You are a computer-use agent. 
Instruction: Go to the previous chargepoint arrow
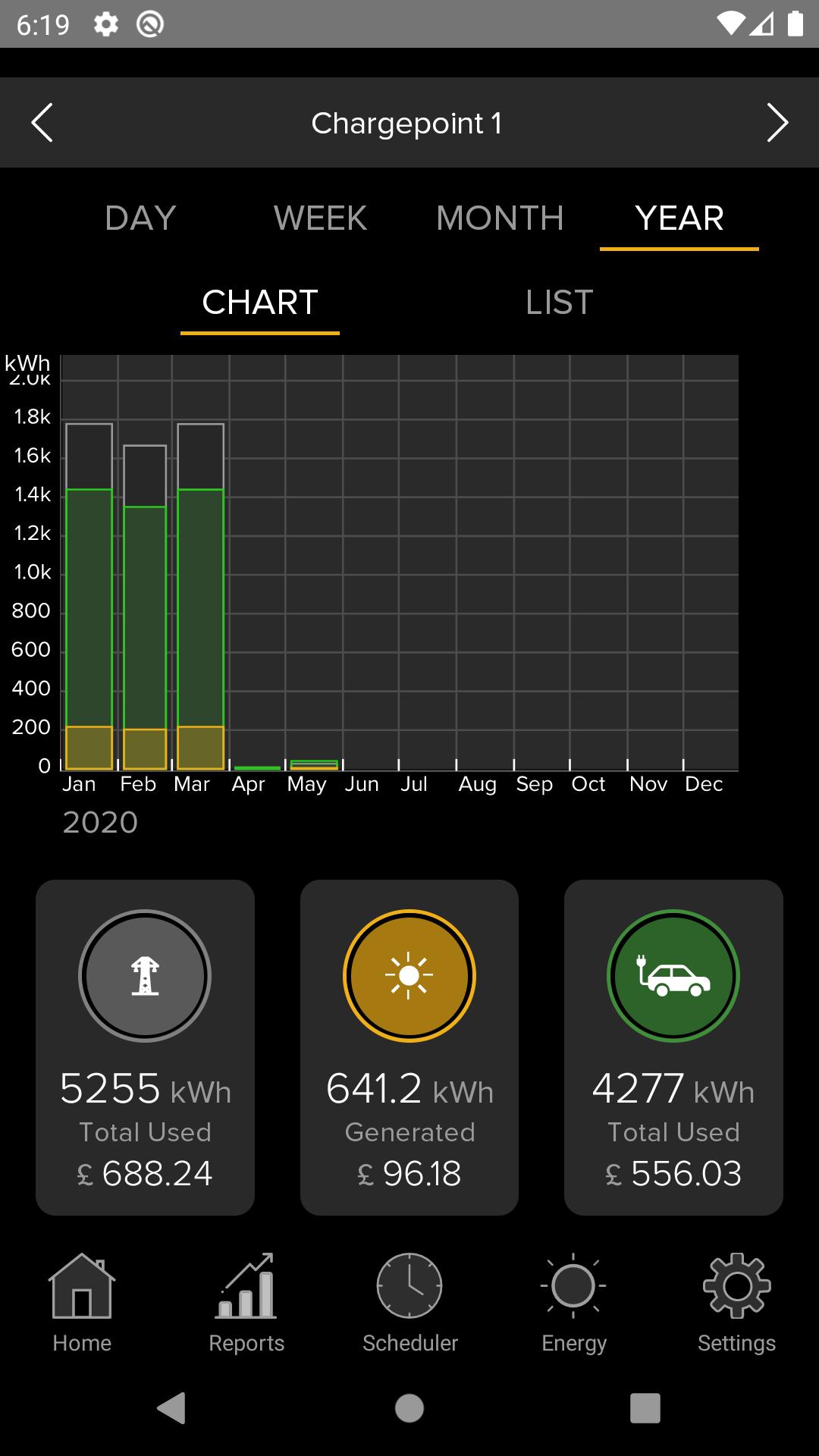coord(42,123)
